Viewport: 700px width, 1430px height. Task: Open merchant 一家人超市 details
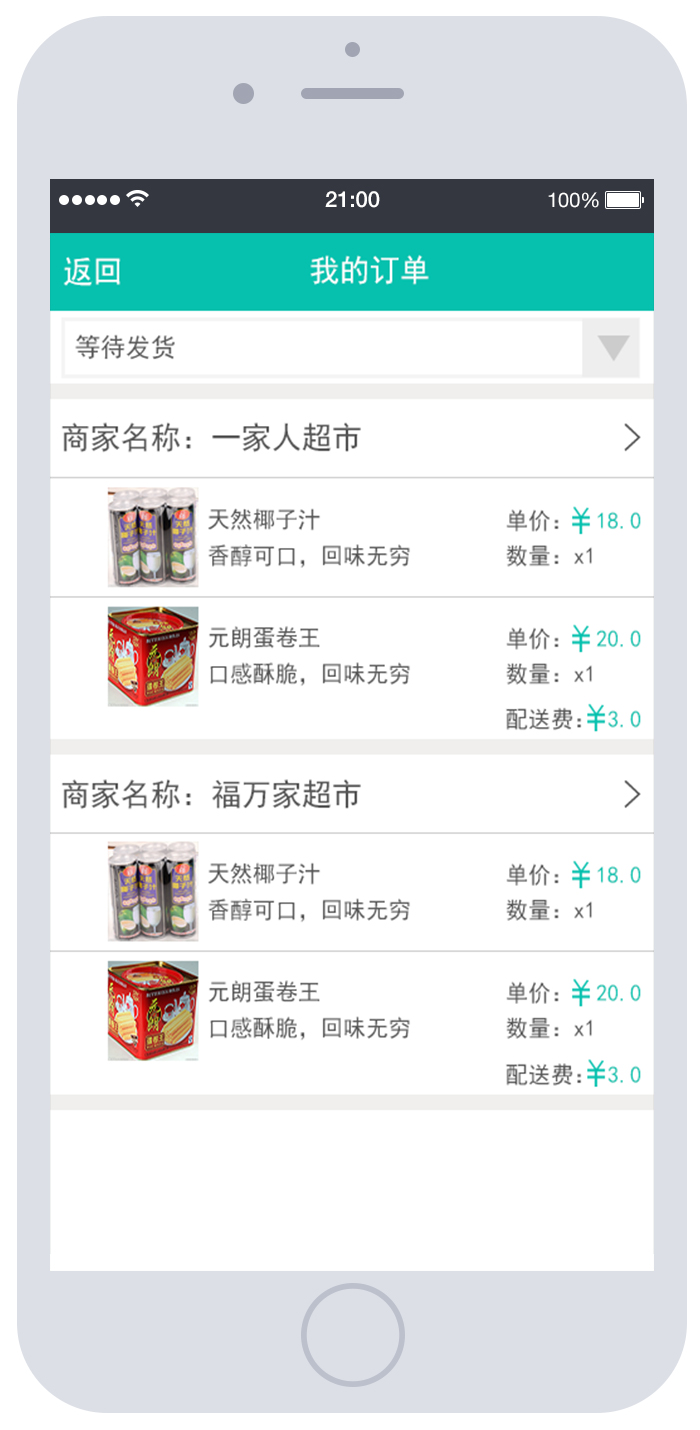[x=352, y=438]
